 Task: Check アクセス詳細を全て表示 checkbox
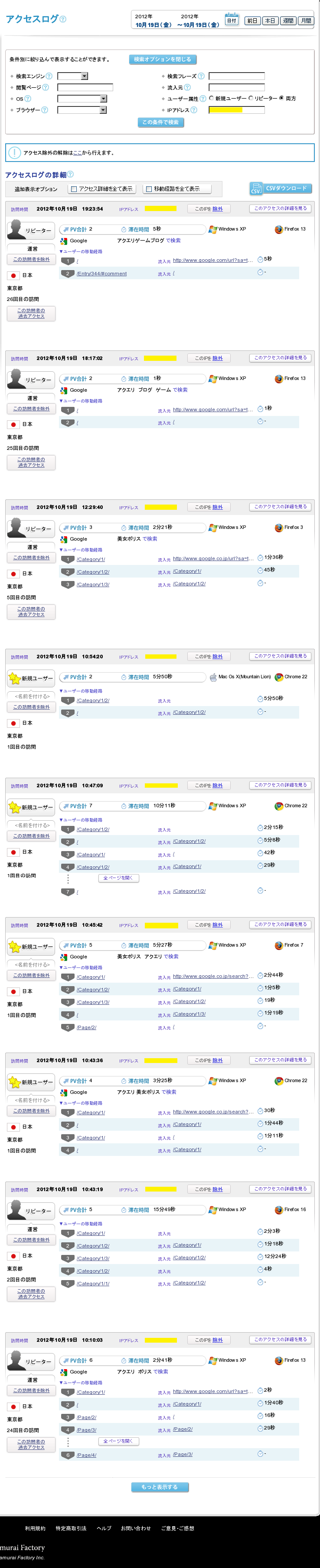coord(74,189)
